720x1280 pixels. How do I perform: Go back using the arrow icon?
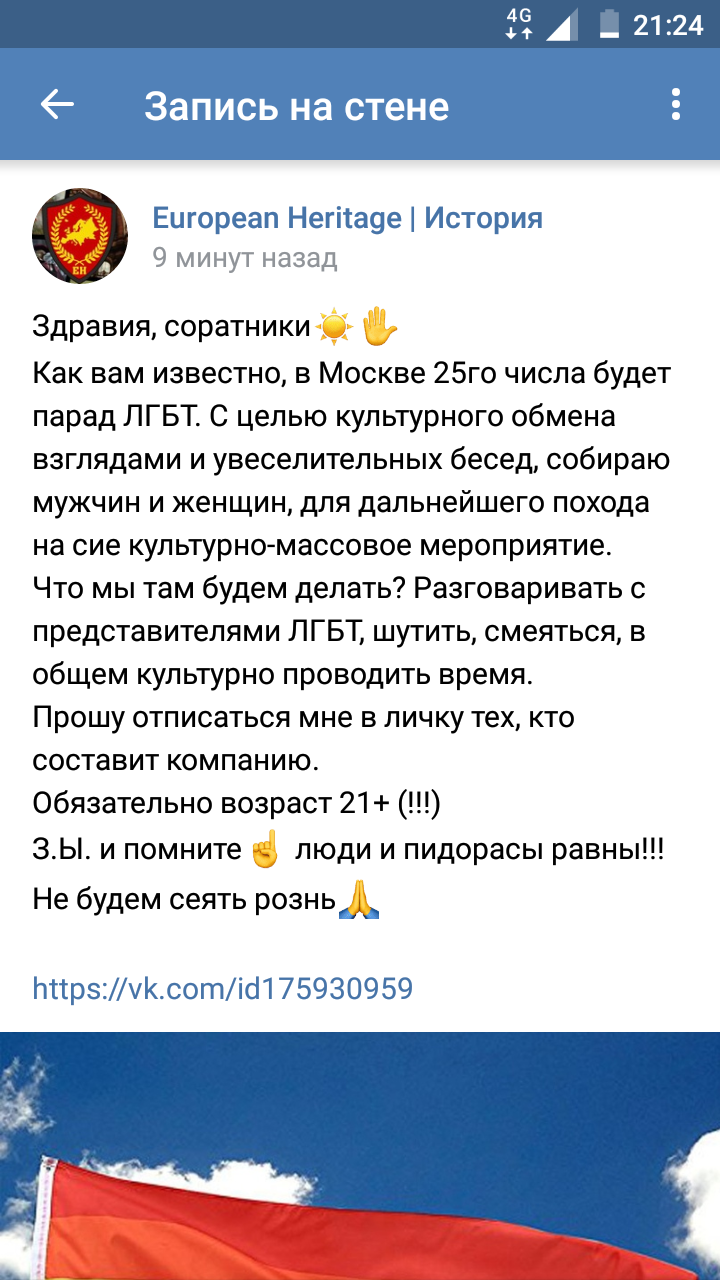click(57, 105)
